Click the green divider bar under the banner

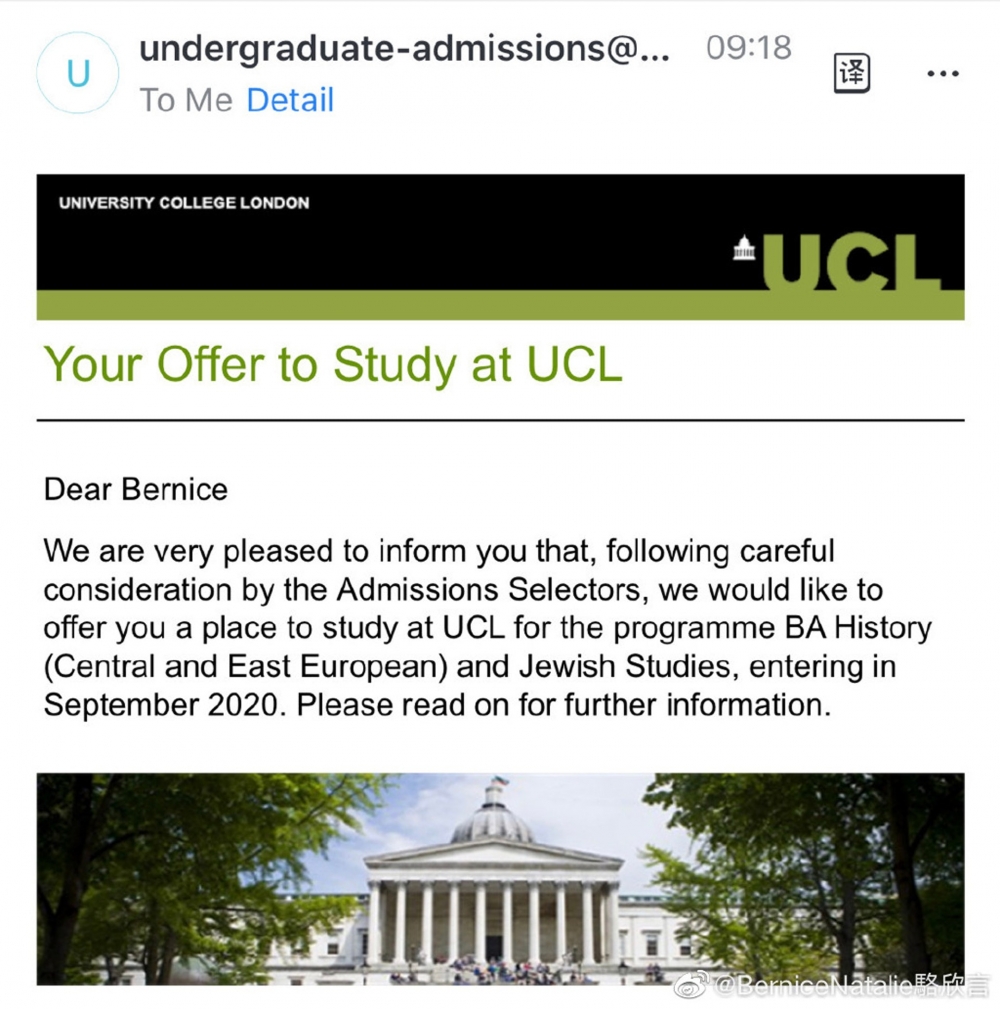click(500, 302)
